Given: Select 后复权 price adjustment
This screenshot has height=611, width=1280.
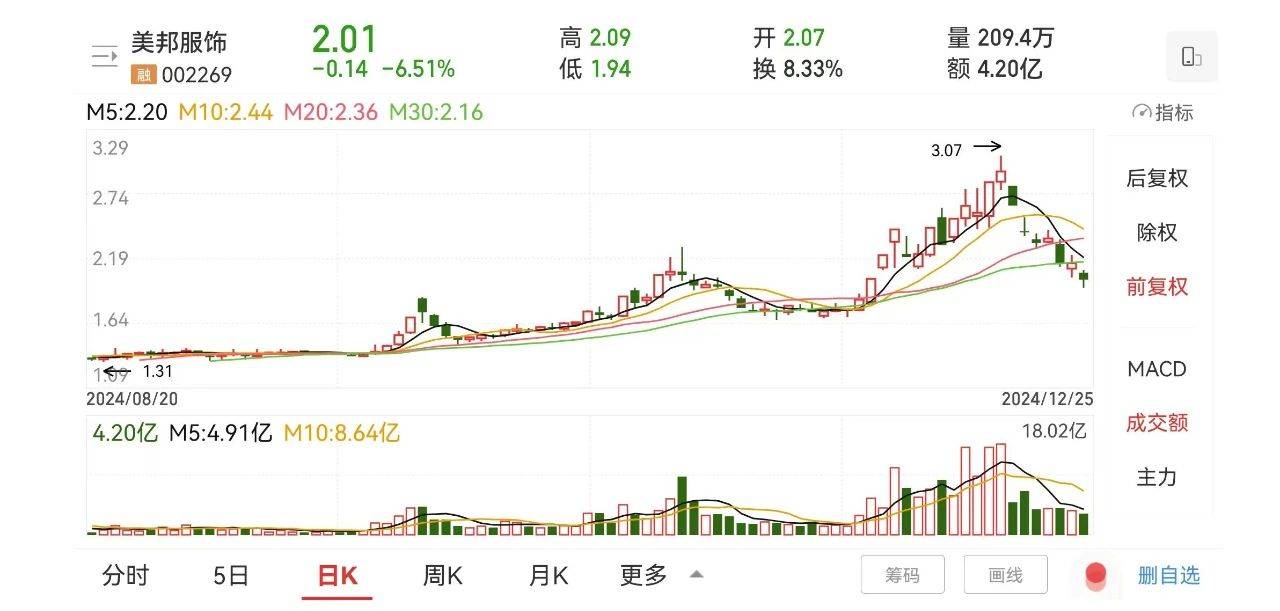Looking at the screenshot, I should point(1157,178).
